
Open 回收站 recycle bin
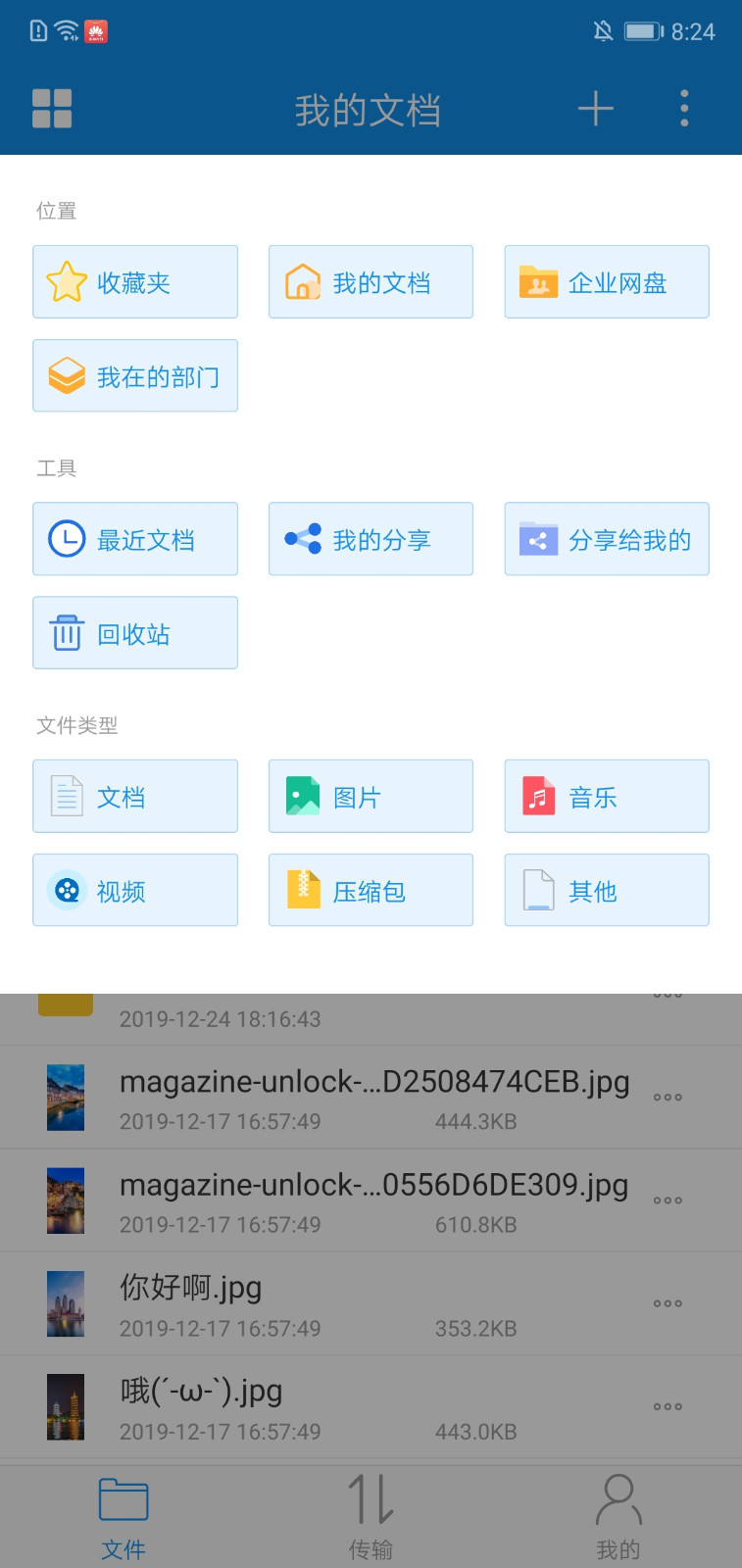pos(135,633)
